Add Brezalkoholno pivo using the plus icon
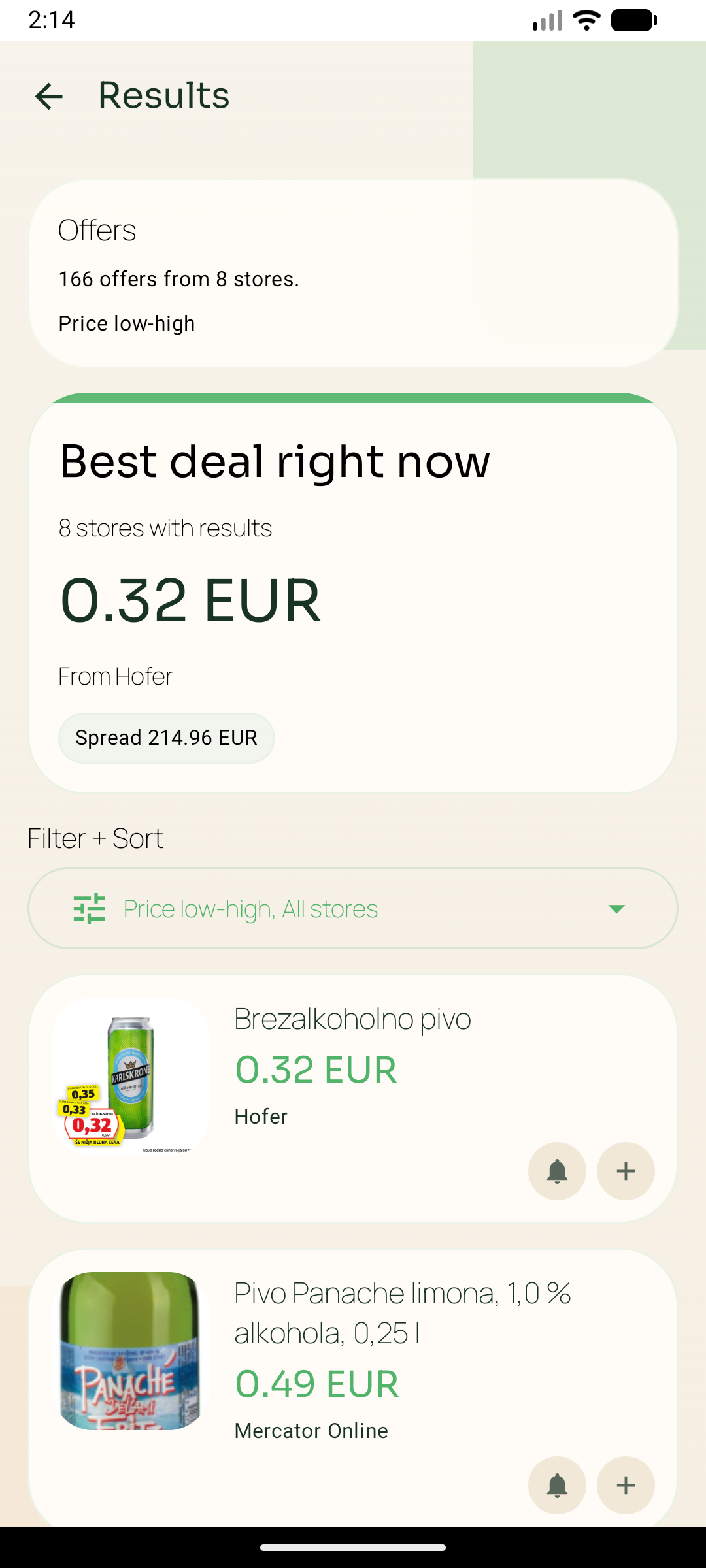Viewport: 706px width, 1568px height. click(625, 1171)
